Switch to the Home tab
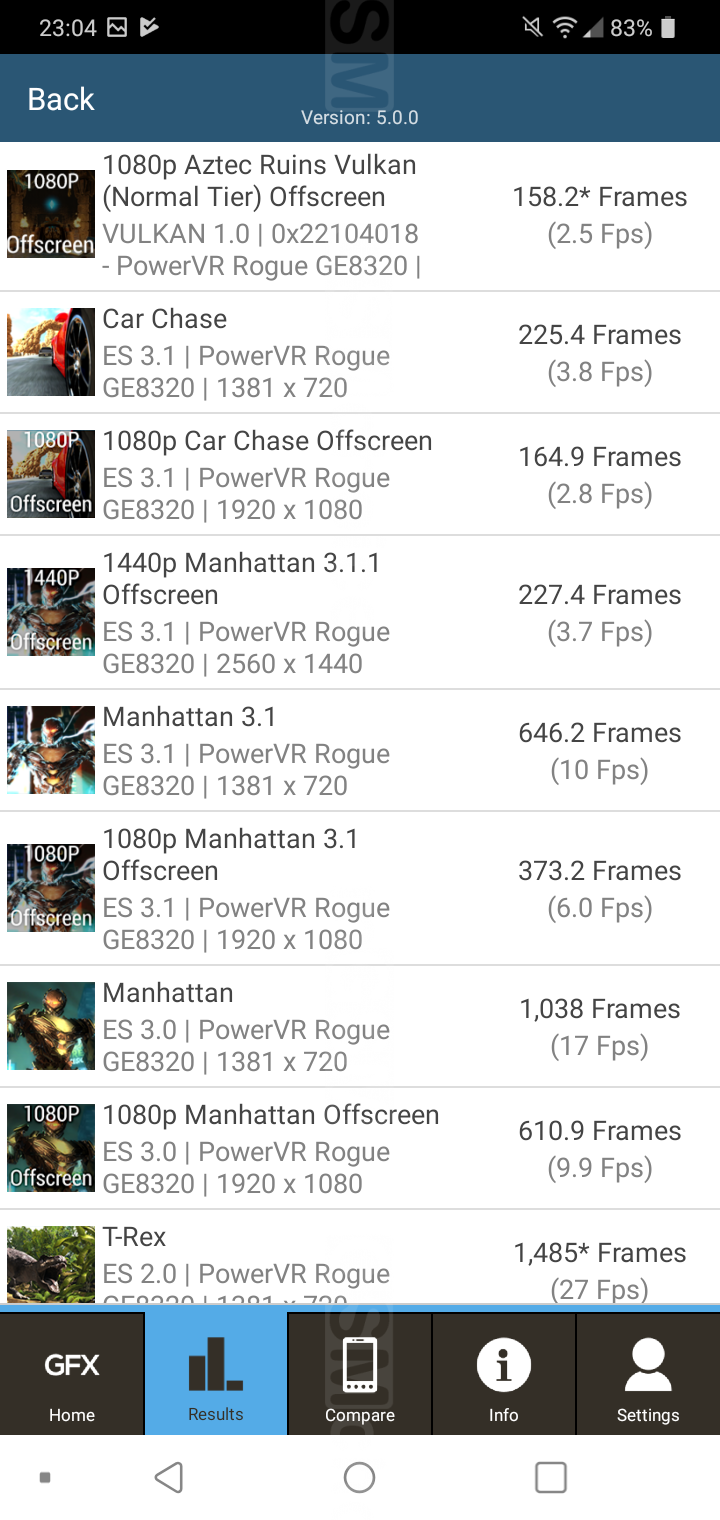This screenshot has width=720, height=1520. (x=72, y=1375)
